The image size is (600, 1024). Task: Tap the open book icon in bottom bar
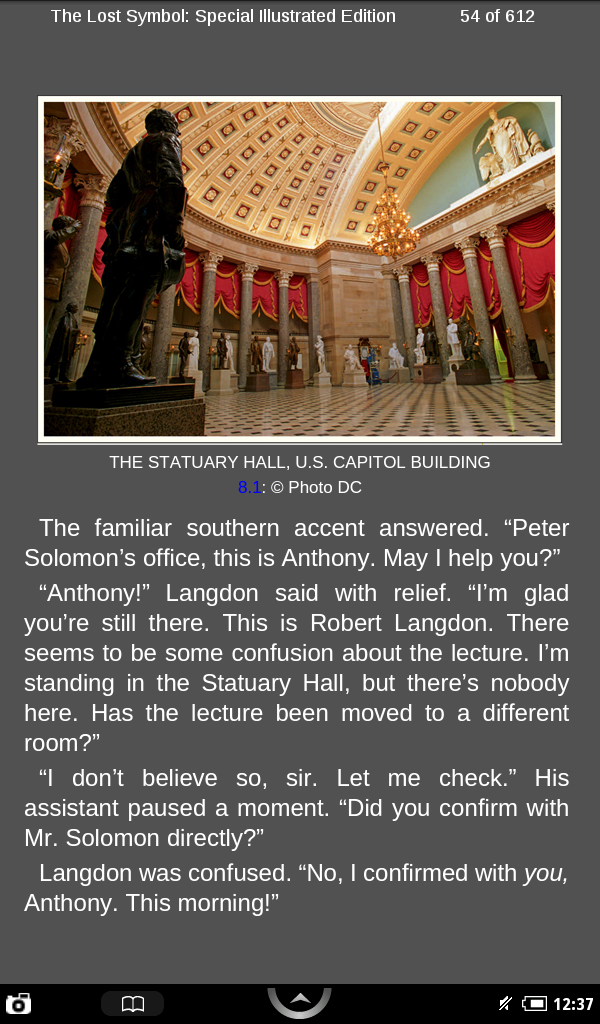(132, 1004)
